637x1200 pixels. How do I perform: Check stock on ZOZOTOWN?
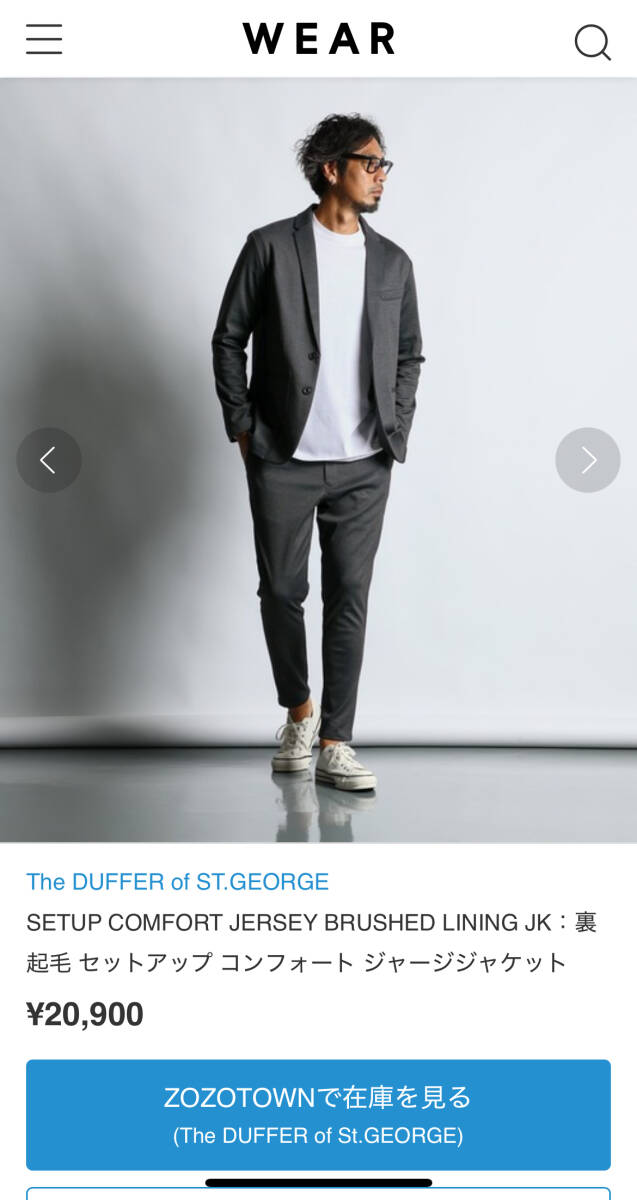coord(318,1114)
